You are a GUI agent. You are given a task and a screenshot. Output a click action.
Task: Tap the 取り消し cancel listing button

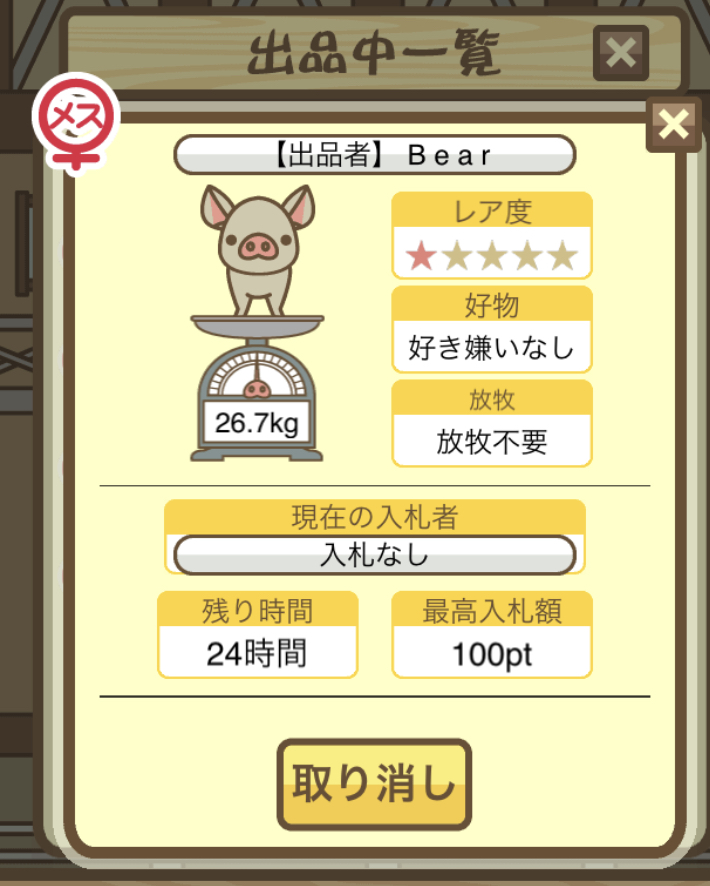point(373,784)
